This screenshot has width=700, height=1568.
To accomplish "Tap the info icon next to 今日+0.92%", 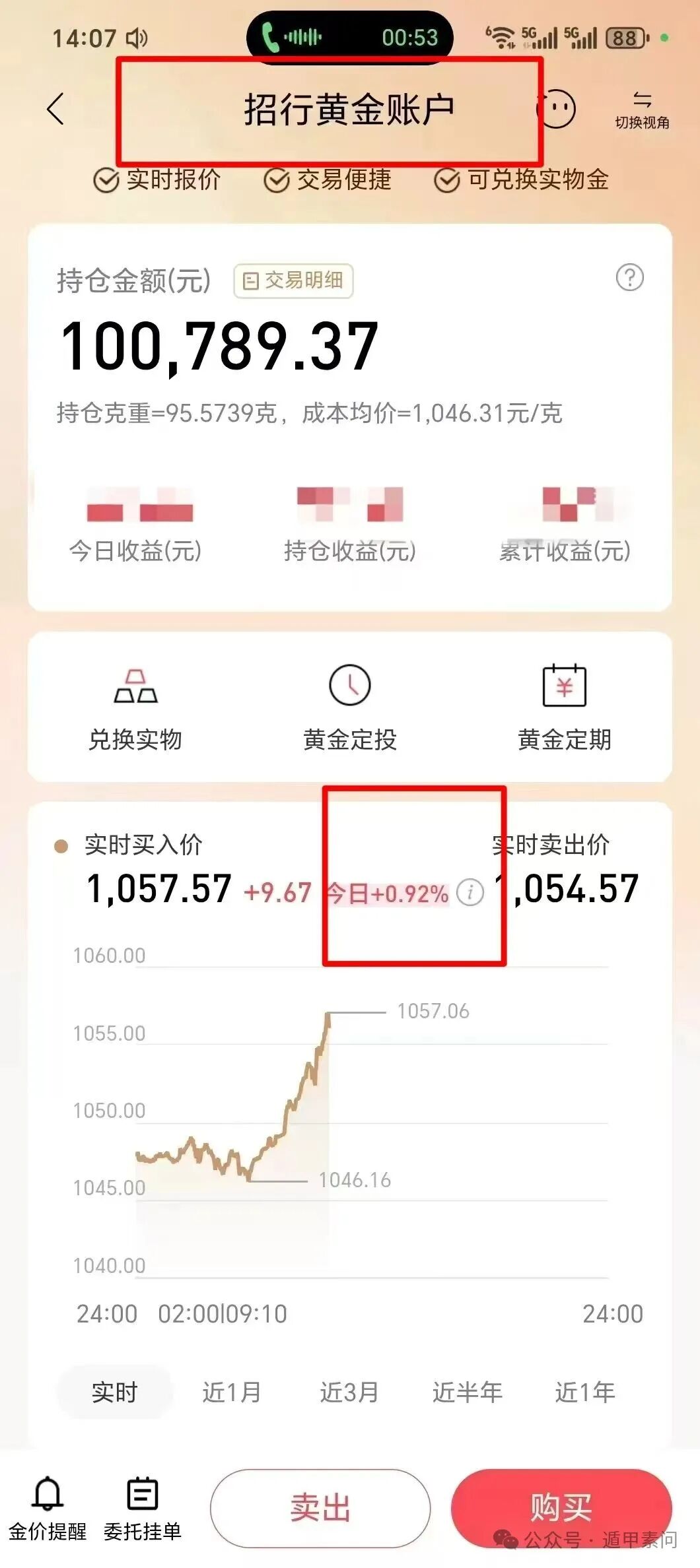I will [470, 892].
